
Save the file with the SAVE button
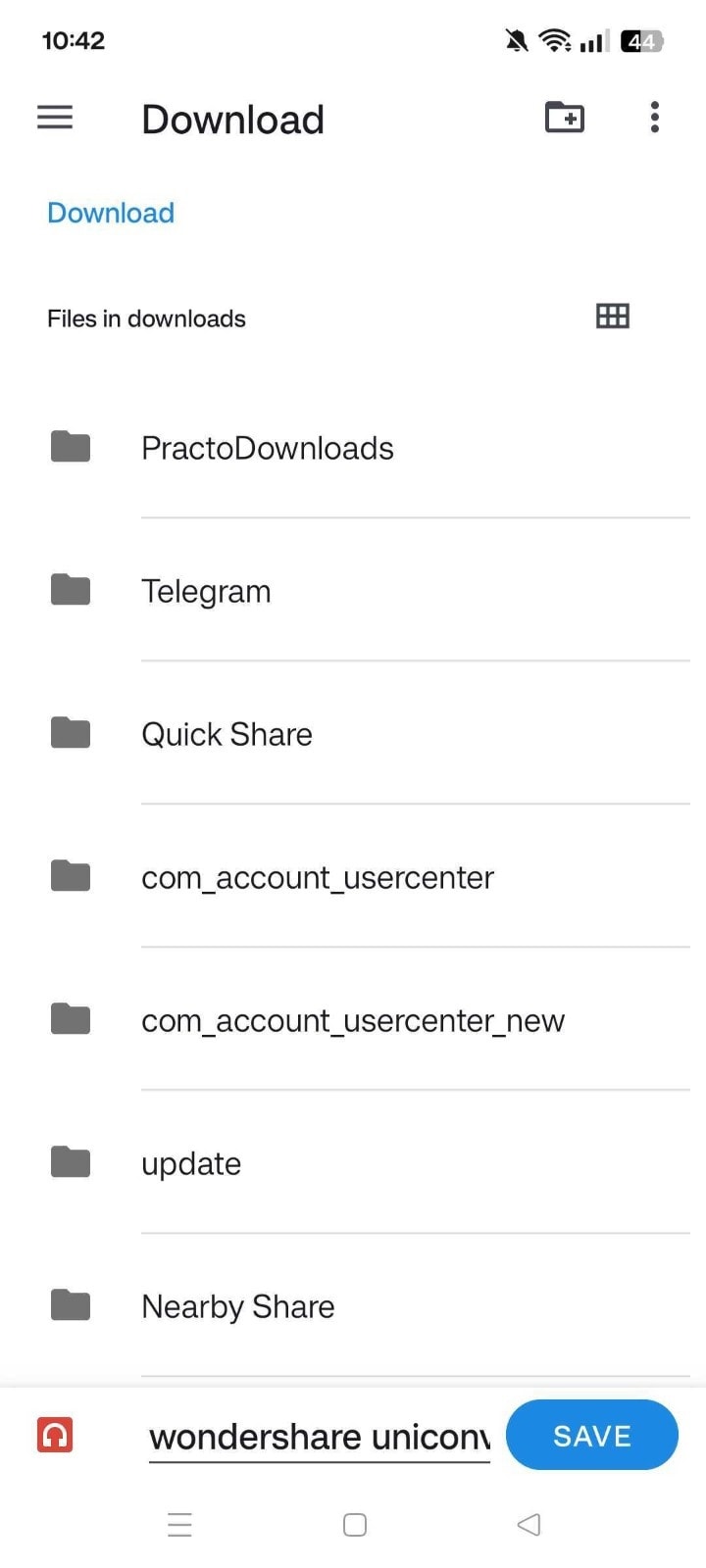pos(591,1436)
